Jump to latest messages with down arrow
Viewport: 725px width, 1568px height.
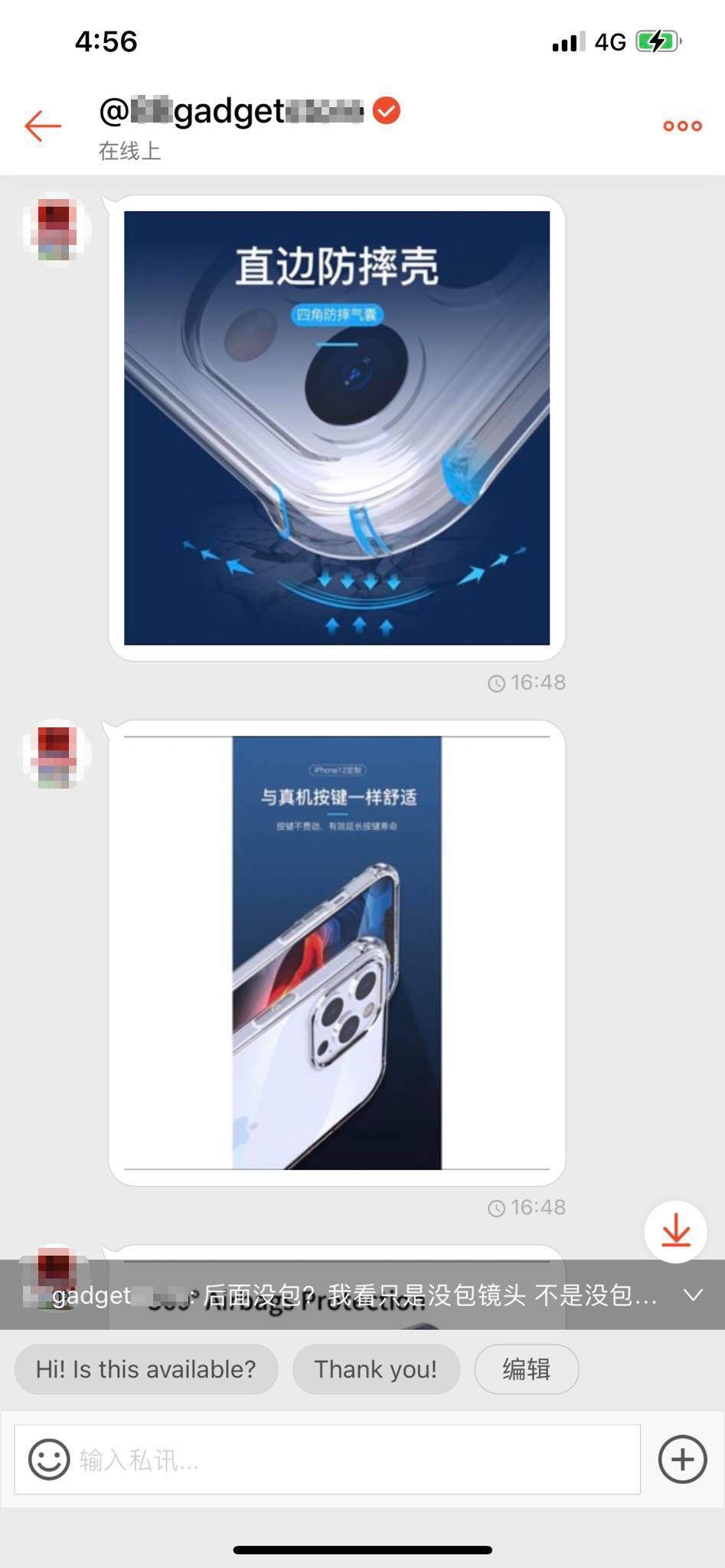coord(675,1231)
